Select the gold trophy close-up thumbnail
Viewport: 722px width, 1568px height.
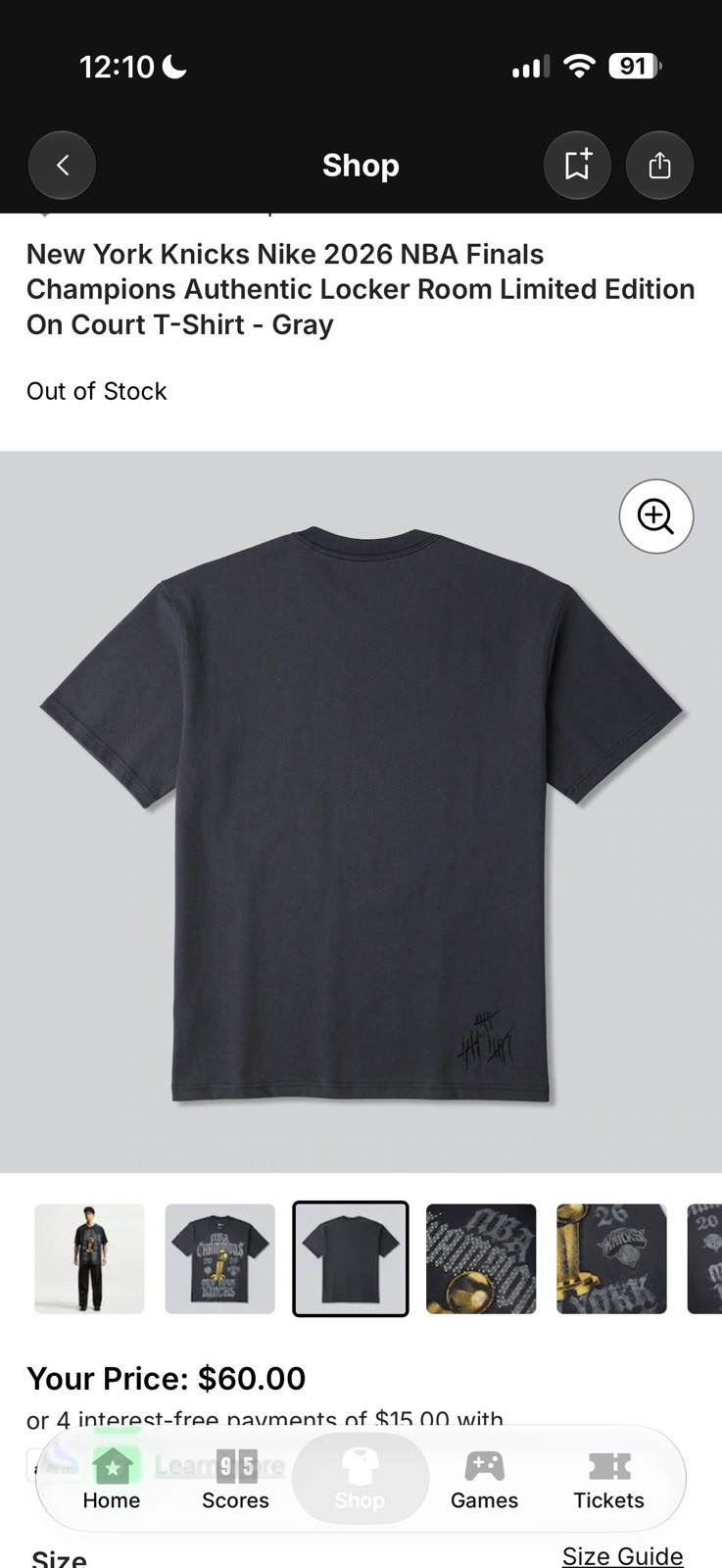click(x=611, y=1258)
